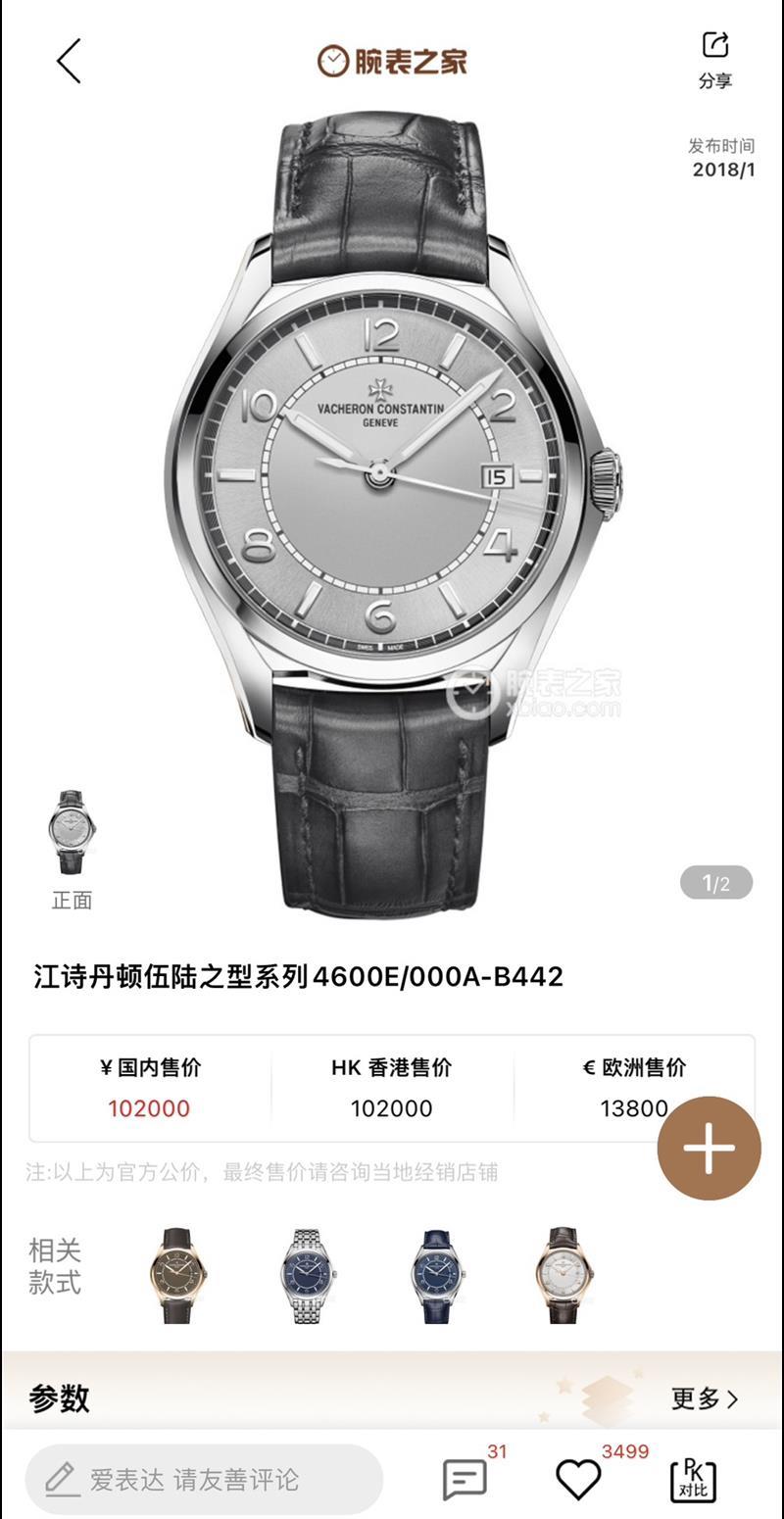
Task: Tap the 爱表达 请友善评论 comment field
Action: (204, 1479)
